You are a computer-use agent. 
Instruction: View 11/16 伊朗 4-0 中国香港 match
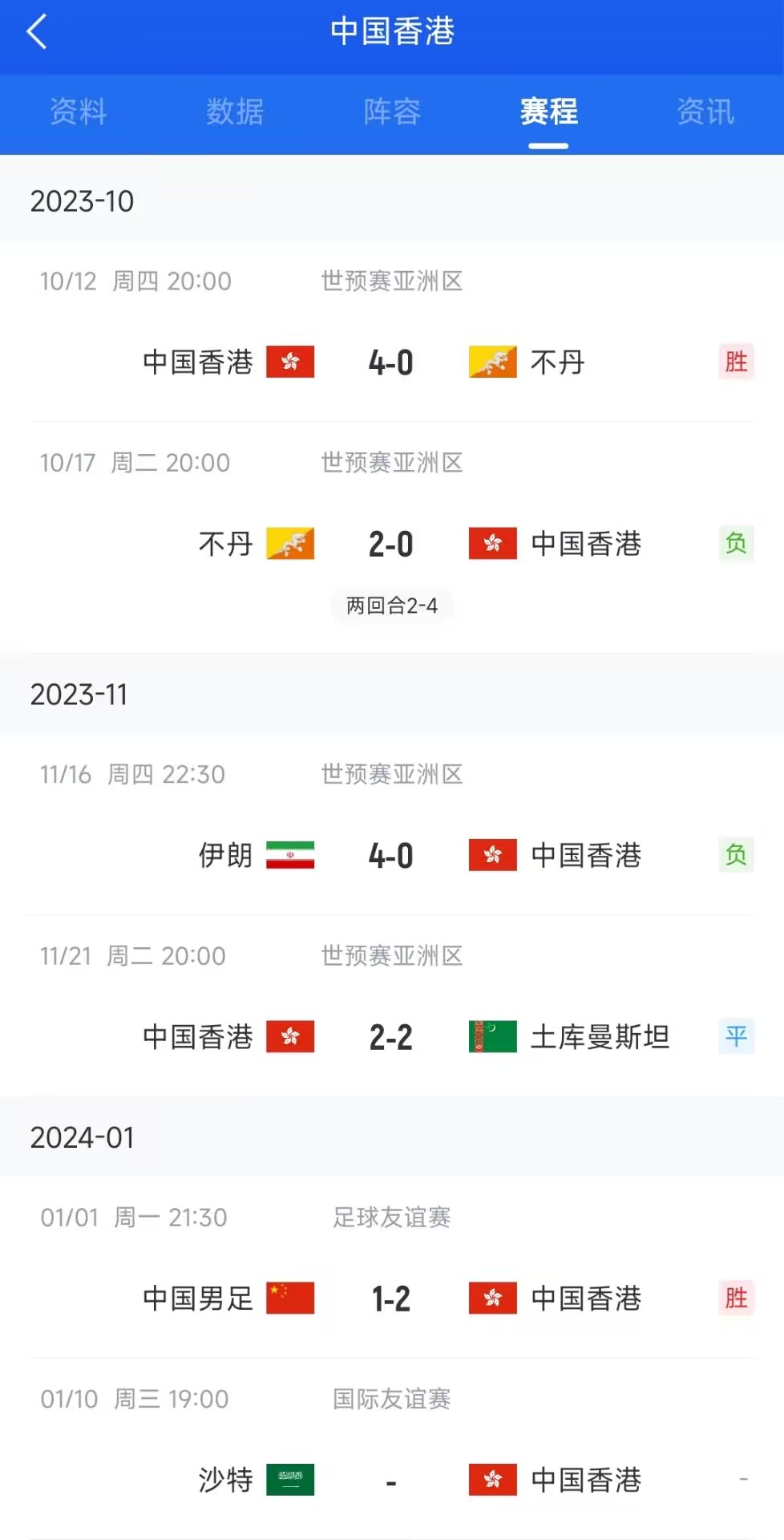391,856
